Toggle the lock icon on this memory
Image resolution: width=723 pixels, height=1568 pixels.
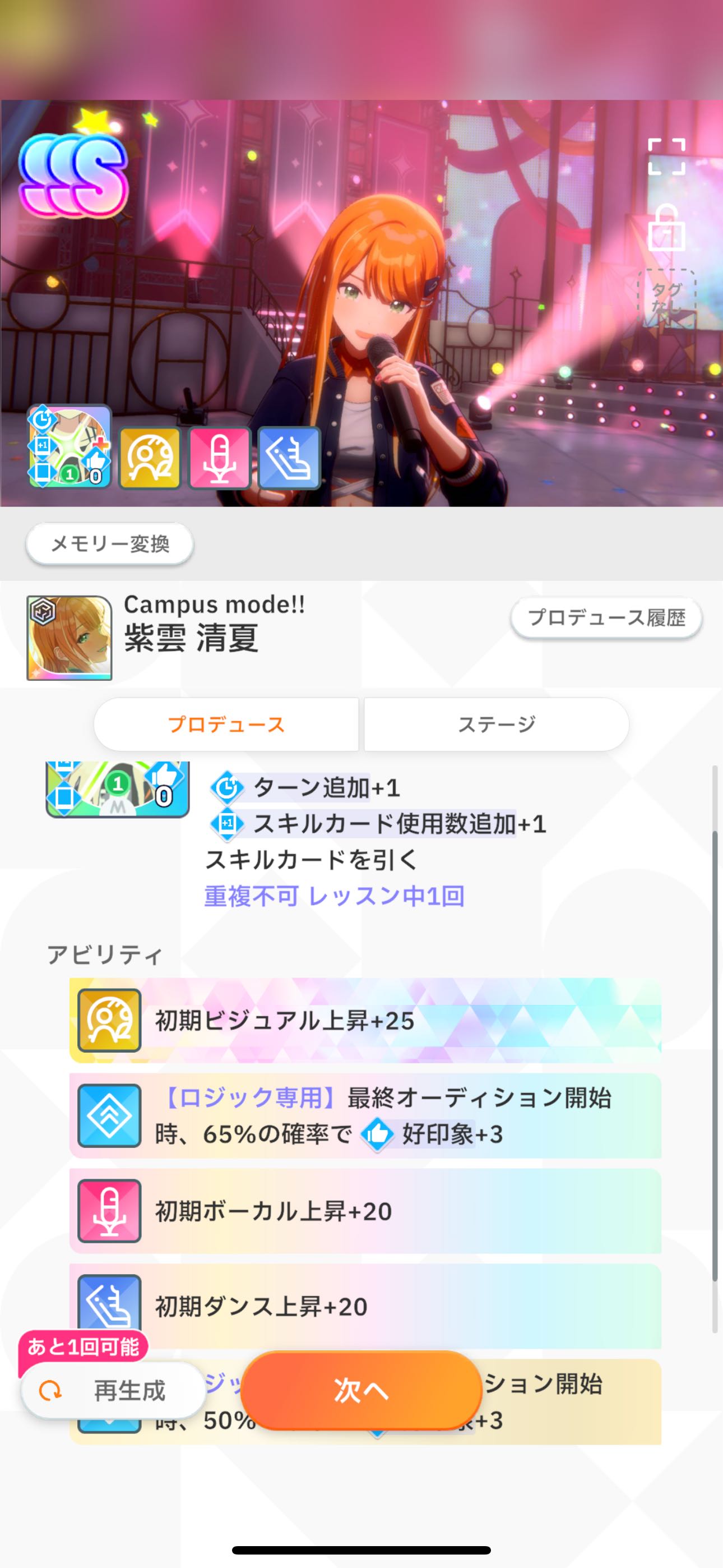click(666, 228)
